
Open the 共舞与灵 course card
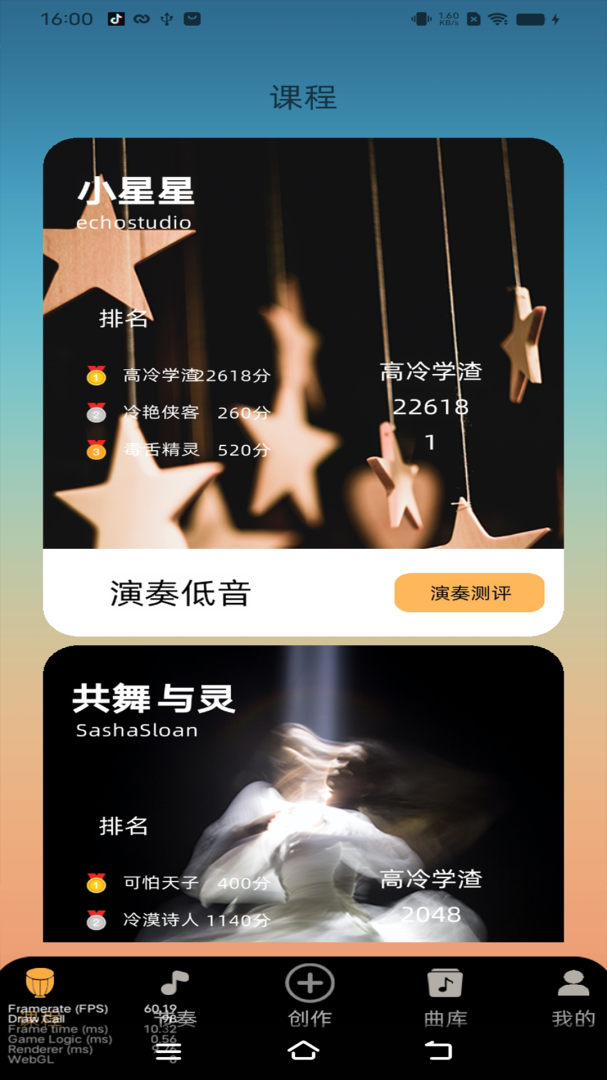(x=303, y=790)
